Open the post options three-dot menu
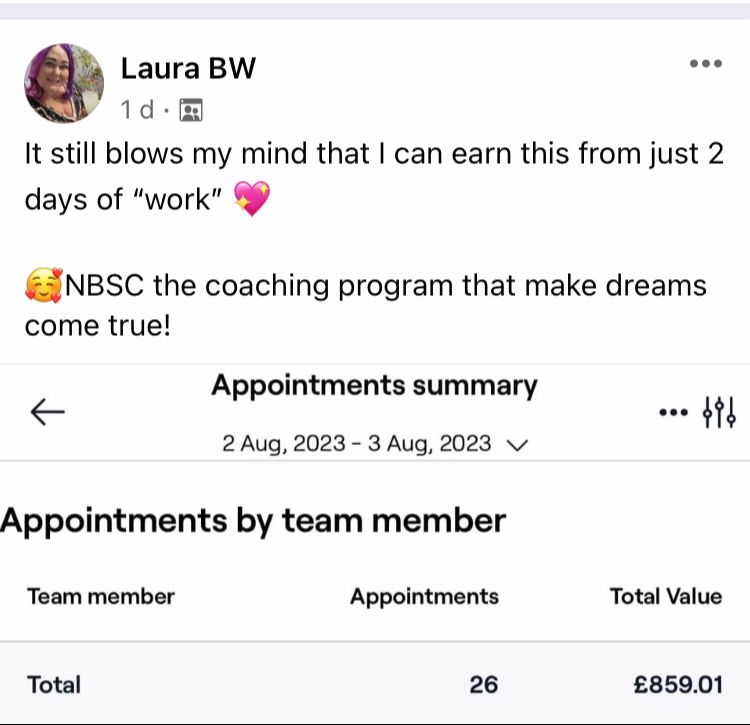 coord(705,64)
